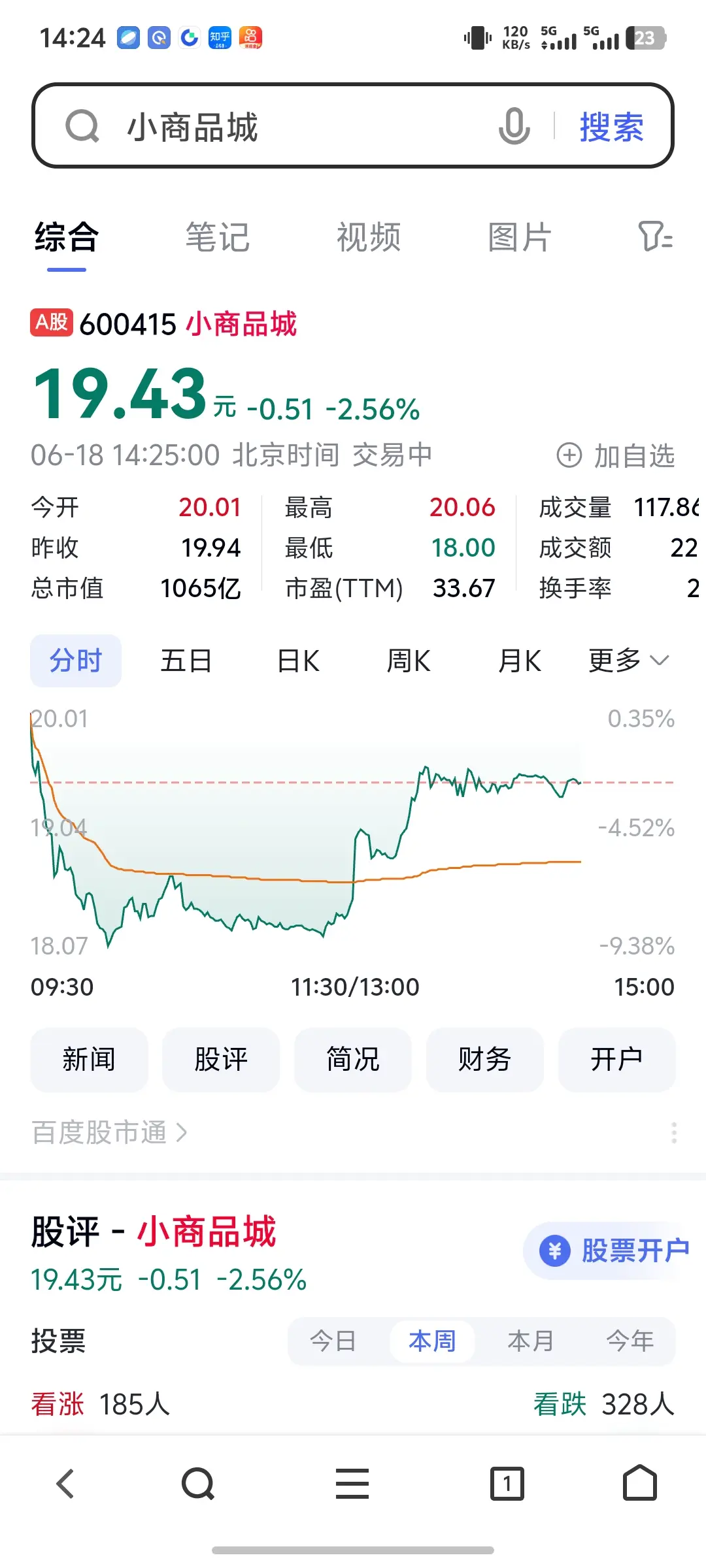Screen dimensions: 706x1568
Task: Switch to the 笔记 tab
Action: click(218, 237)
